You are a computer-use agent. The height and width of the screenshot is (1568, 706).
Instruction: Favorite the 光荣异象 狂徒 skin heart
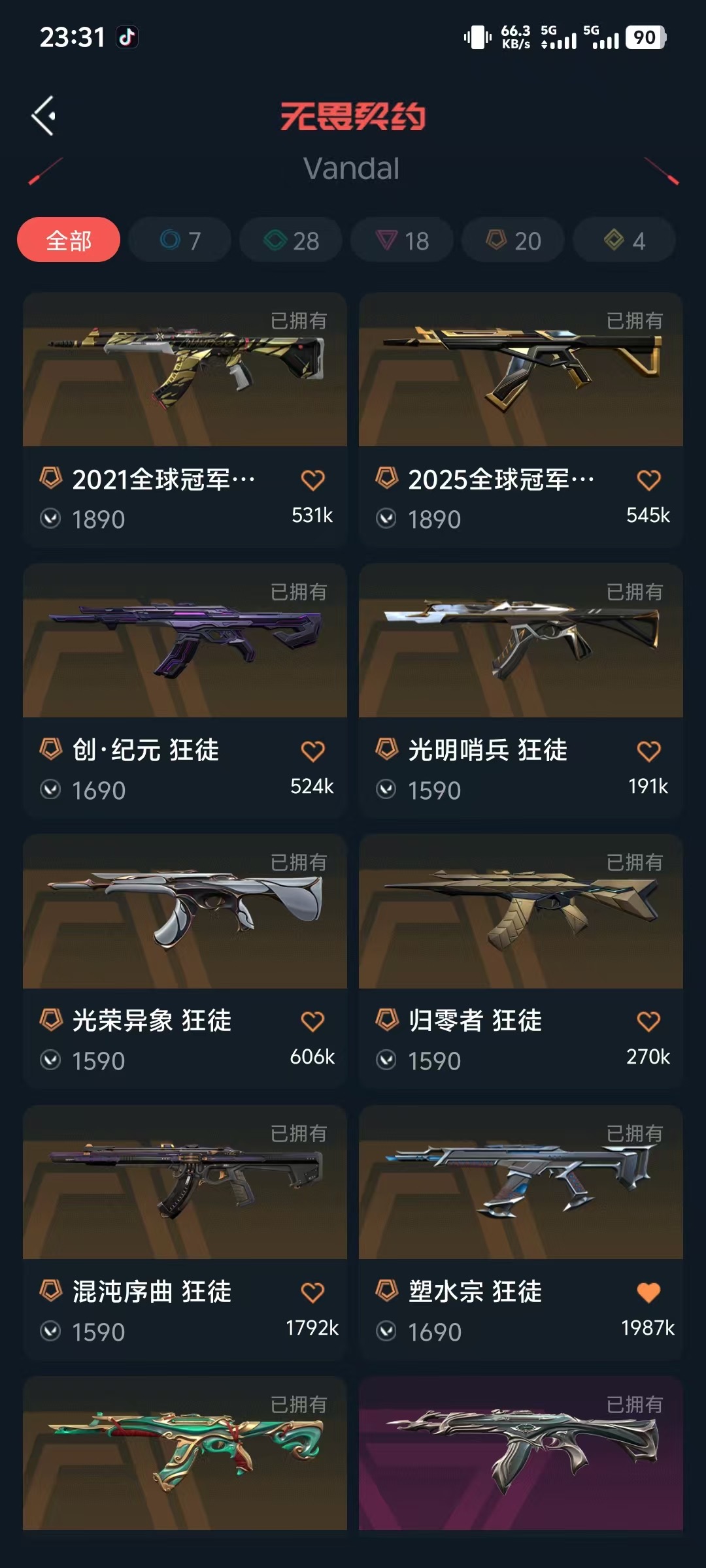(312, 1022)
